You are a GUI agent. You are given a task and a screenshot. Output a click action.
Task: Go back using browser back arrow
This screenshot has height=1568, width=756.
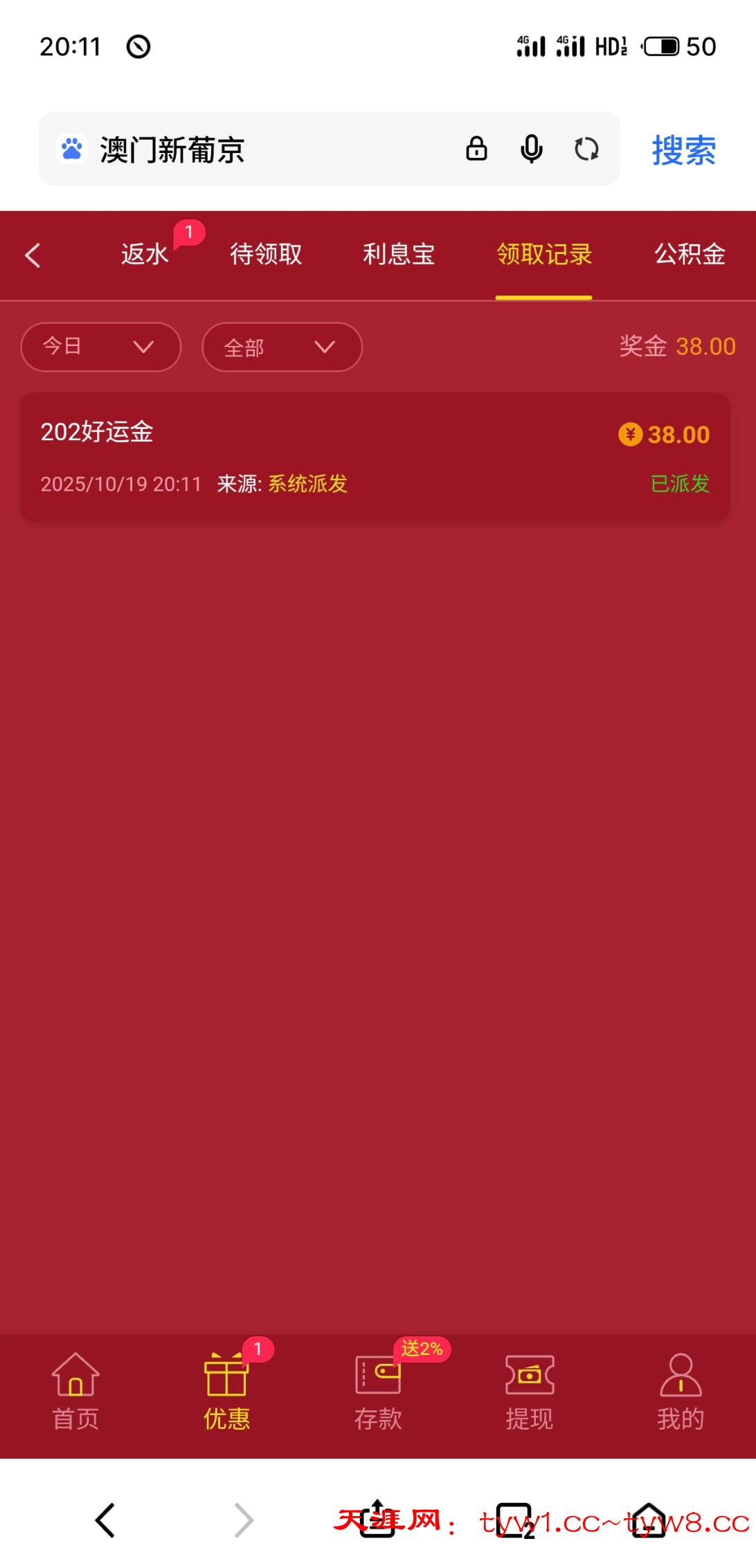point(105,1520)
